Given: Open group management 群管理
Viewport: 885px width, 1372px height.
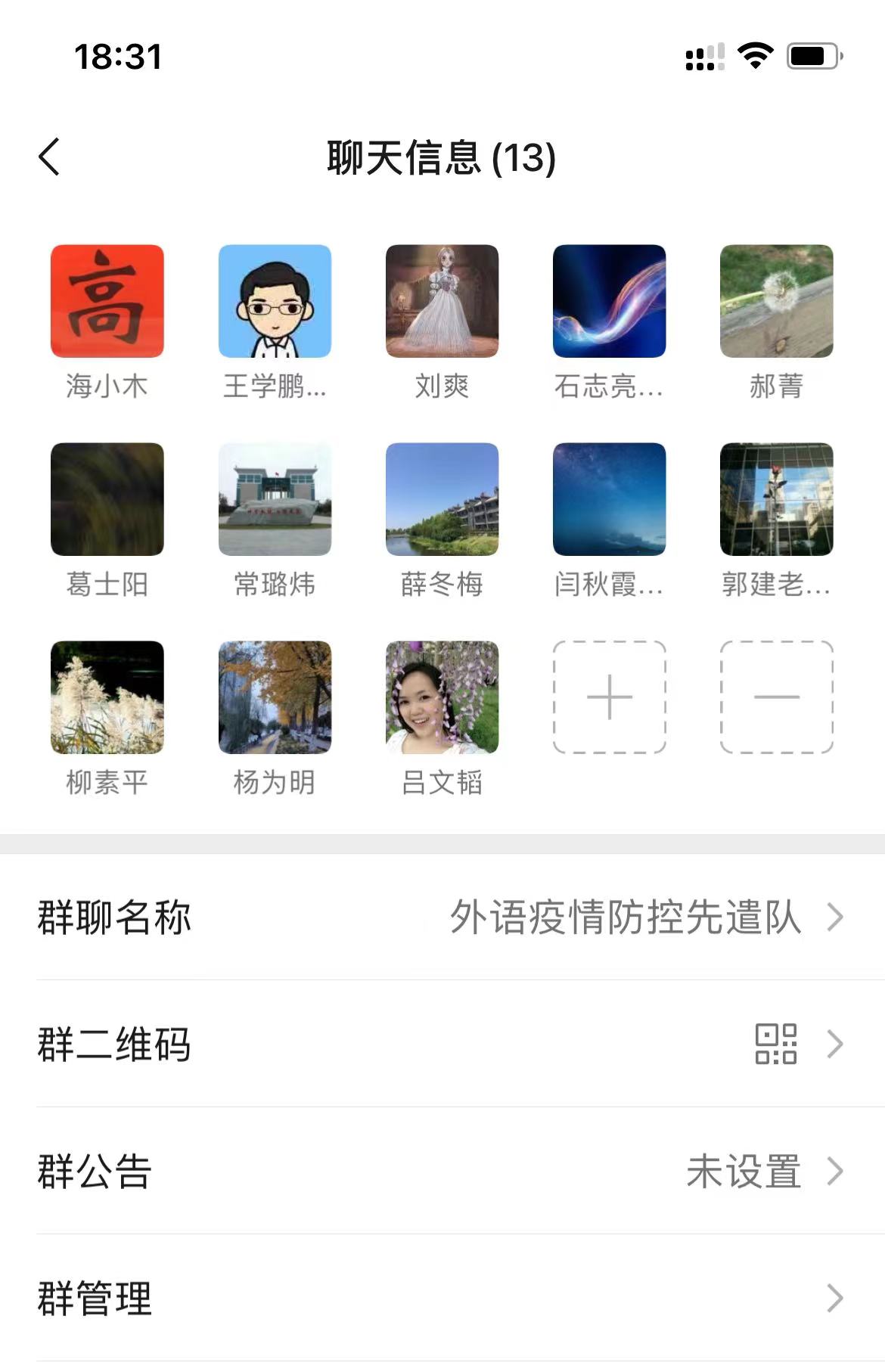Looking at the screenshot, I should [x=442, y=1299].
